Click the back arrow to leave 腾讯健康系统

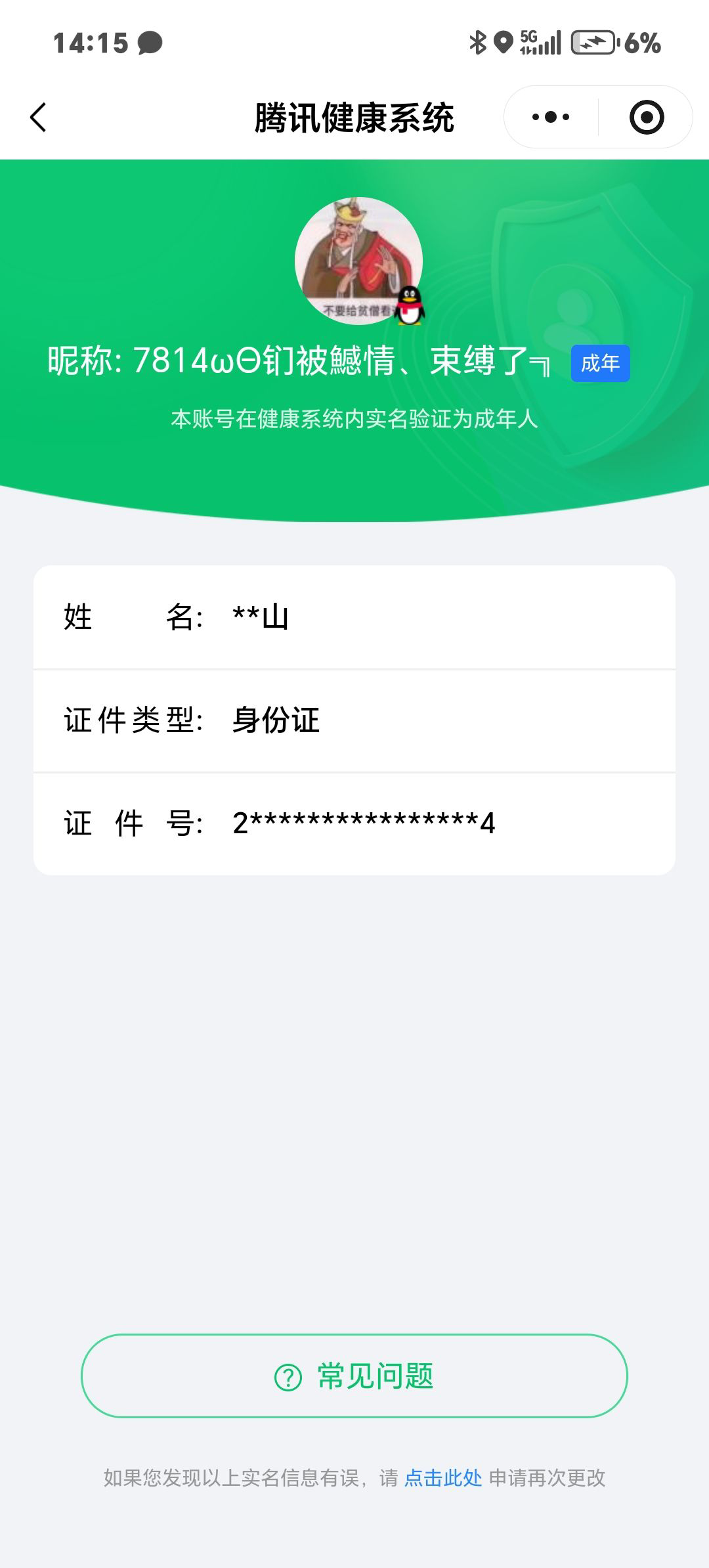pyautogui.click(x=39, y=116)
